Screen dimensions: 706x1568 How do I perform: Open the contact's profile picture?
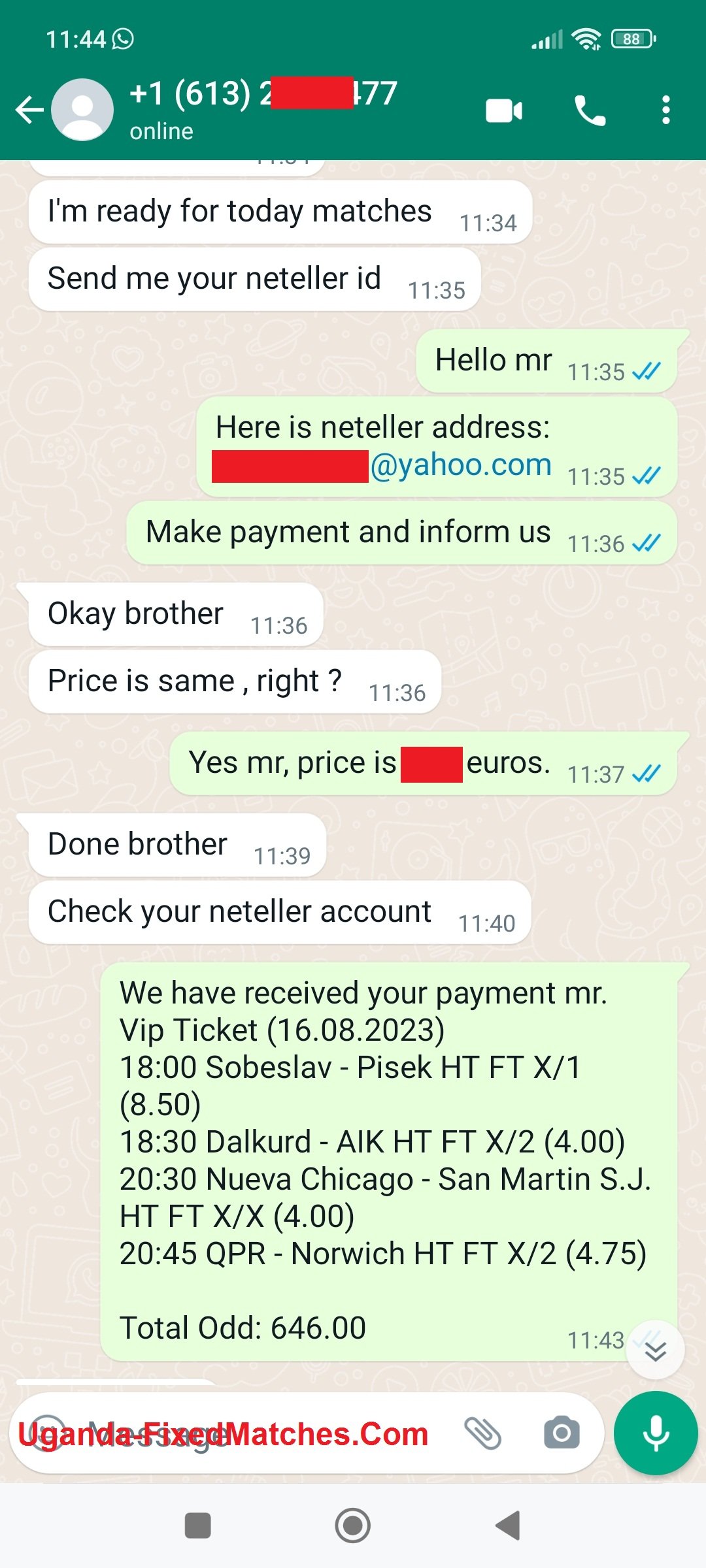(82, 110)
